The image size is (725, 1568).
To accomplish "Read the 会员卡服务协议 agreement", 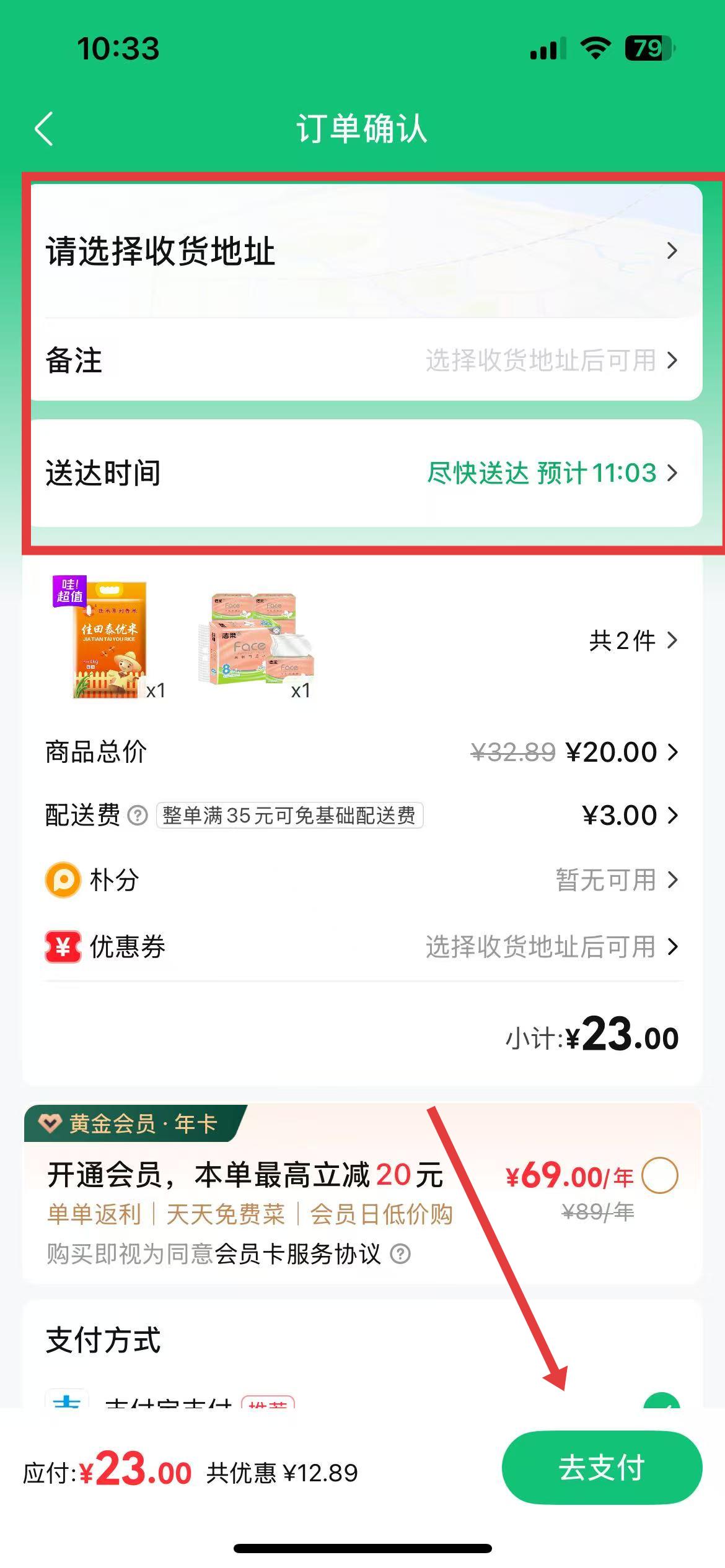I will (x=297, y=1255).
